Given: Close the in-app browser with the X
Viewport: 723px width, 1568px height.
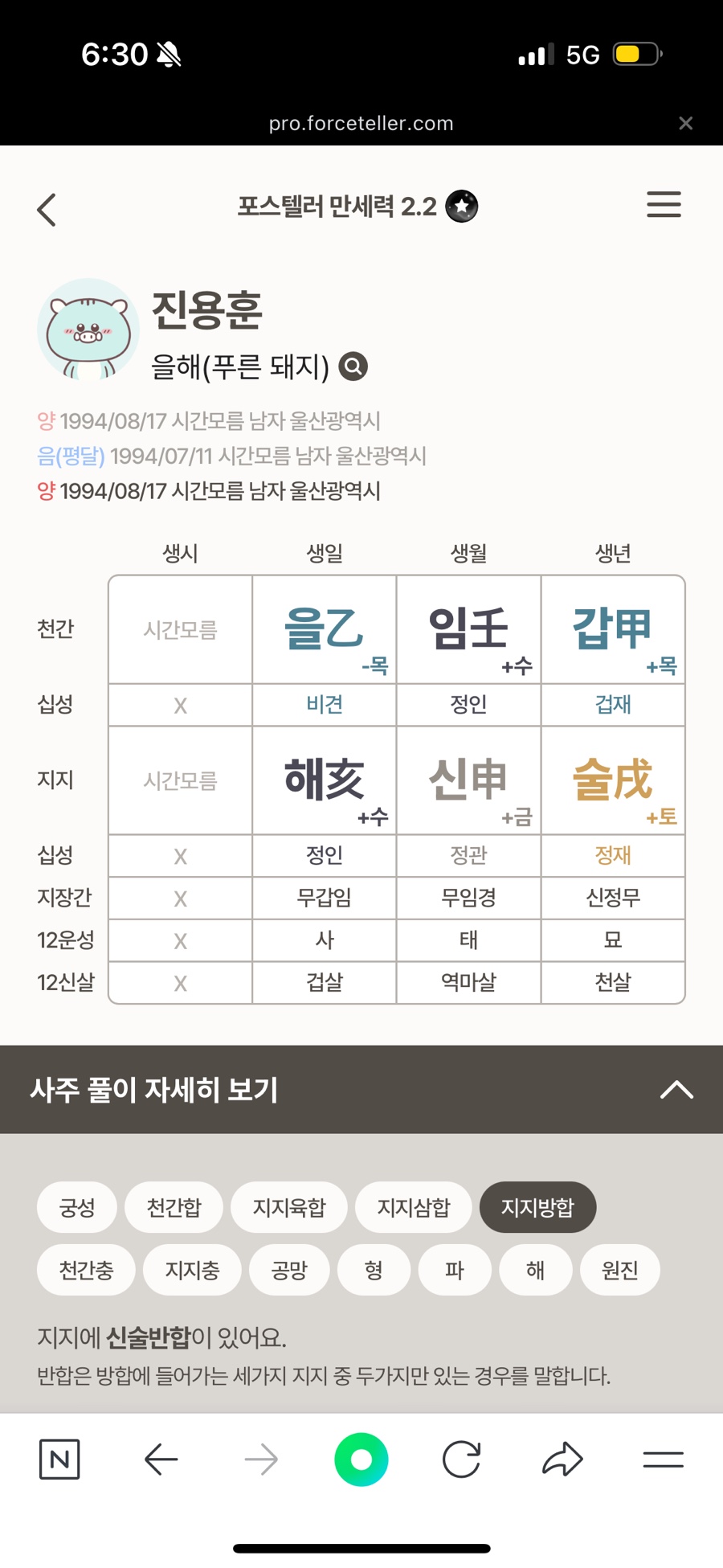Looking at the screenshot, I should [685, 123].
